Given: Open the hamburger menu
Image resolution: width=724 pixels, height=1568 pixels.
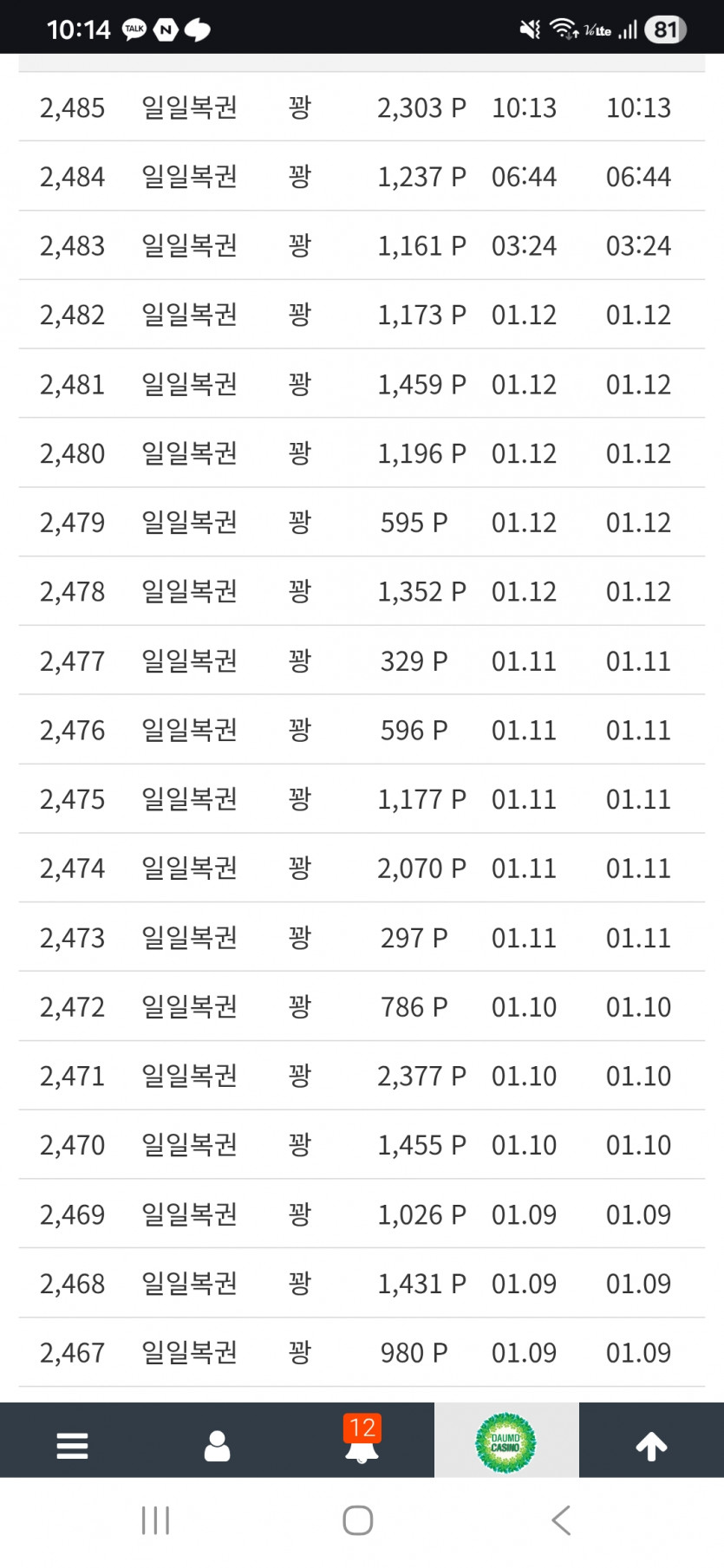Looking at the screenshot, I should (72, 1443).
